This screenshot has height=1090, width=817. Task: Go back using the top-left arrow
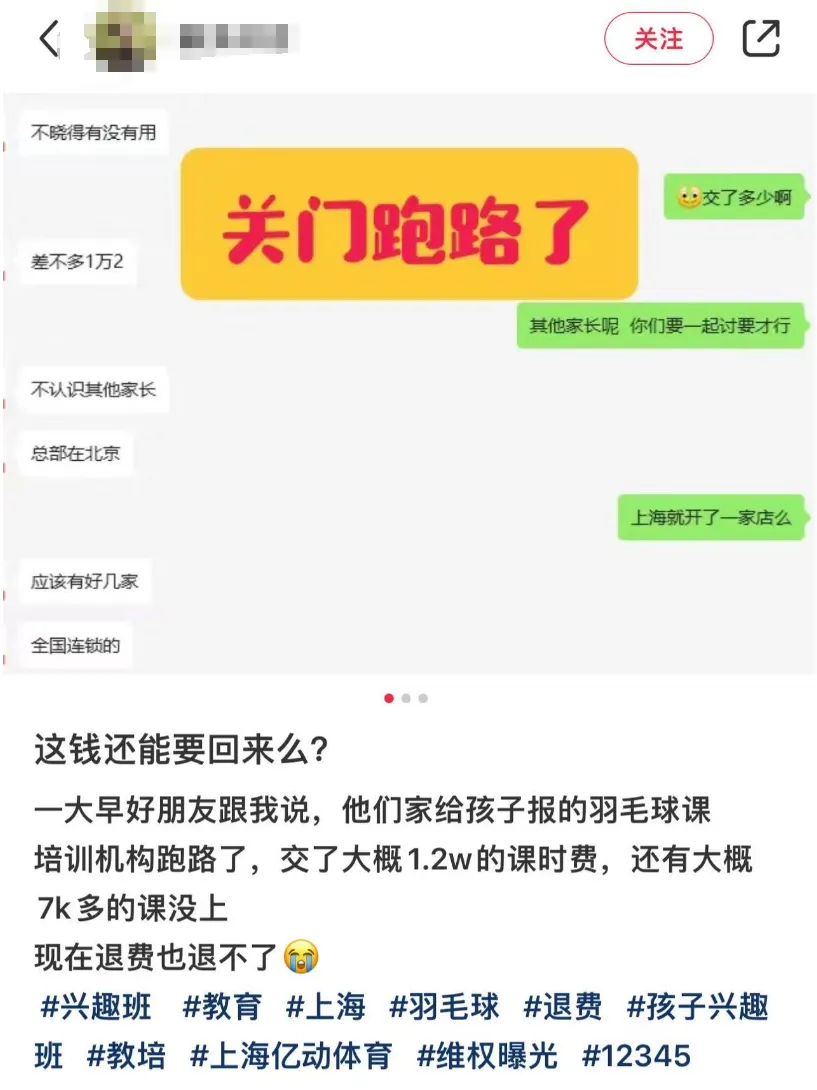click(x=49, y=39)
